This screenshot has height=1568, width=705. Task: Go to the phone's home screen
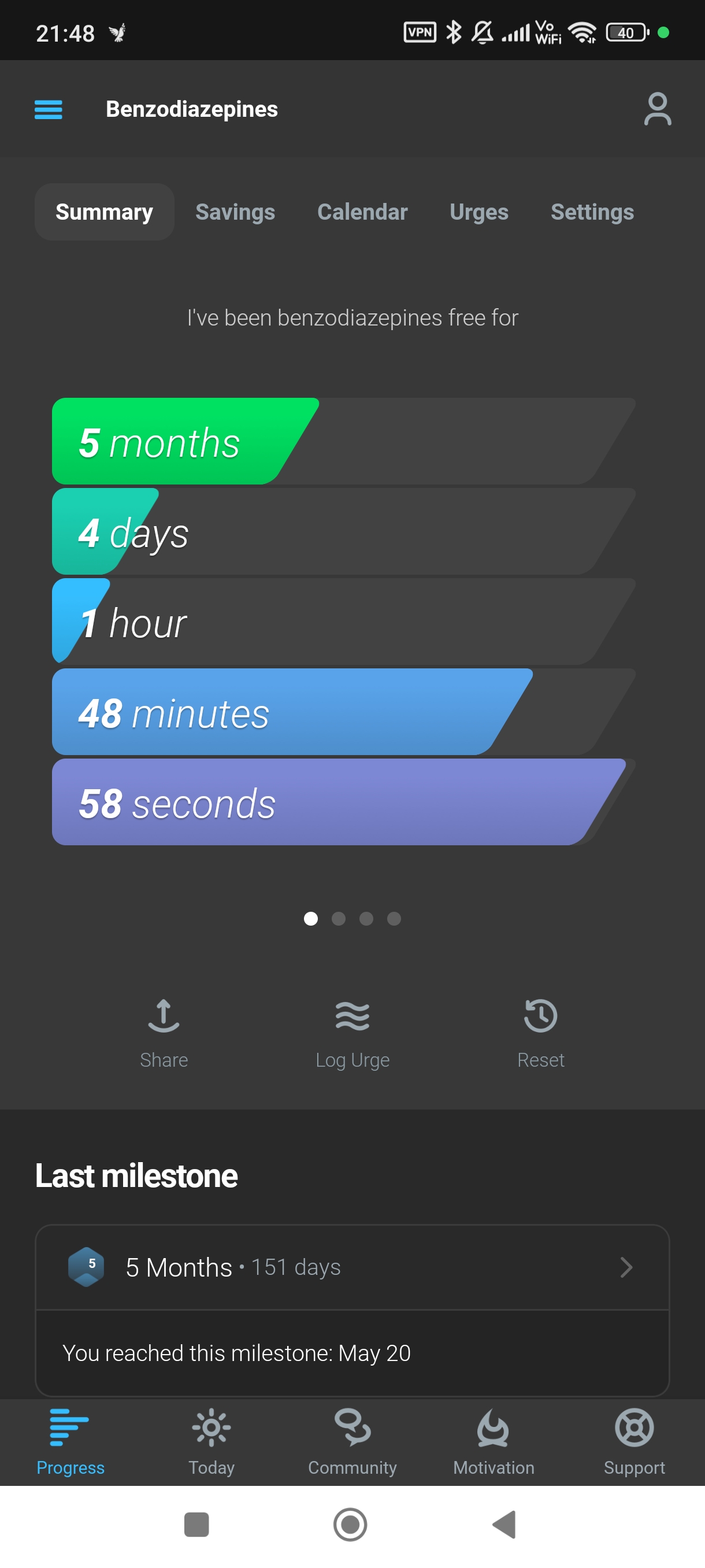coord(350,1524)
